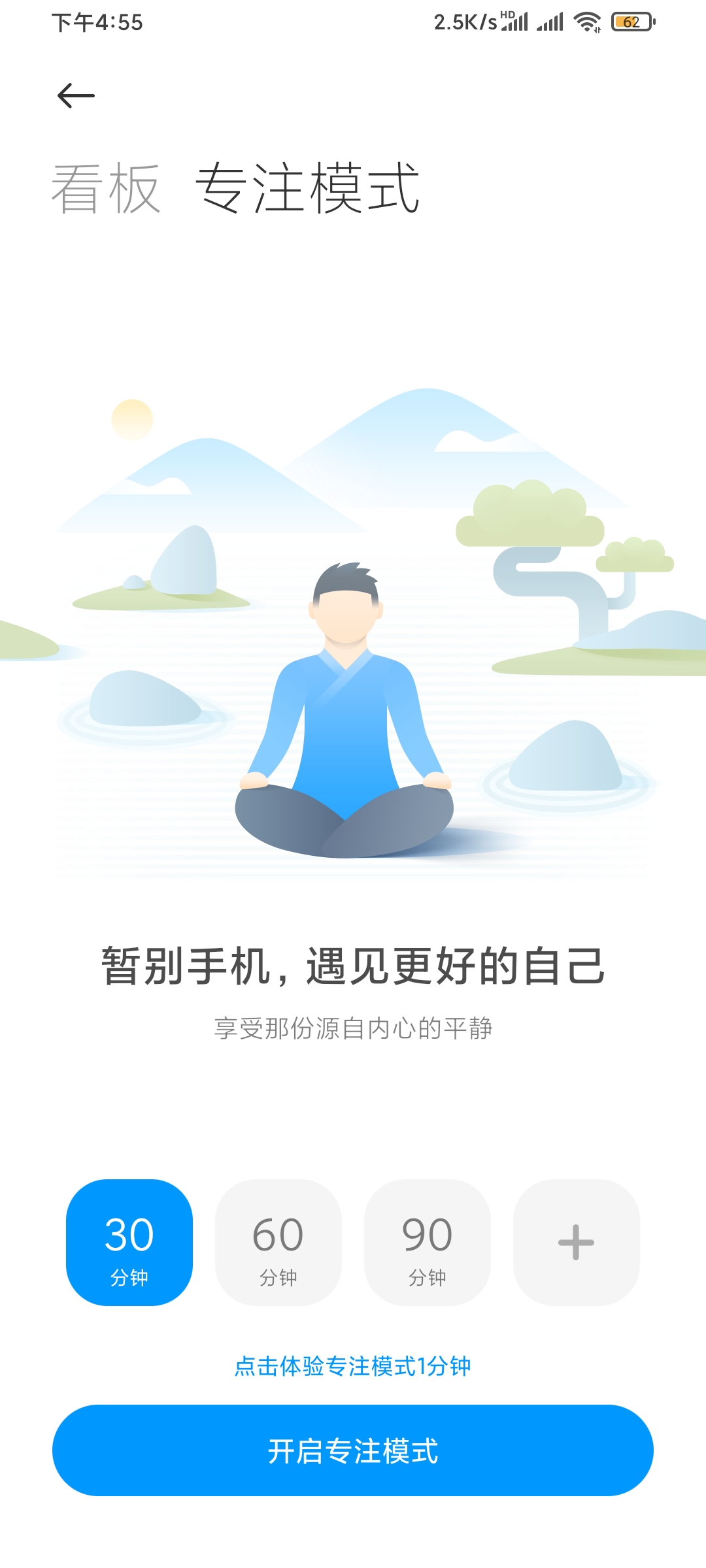The height and width of the screenshot is (1568, 706).
Task: Pick the 90分钟 duration option
Action: pos(428,1243)
